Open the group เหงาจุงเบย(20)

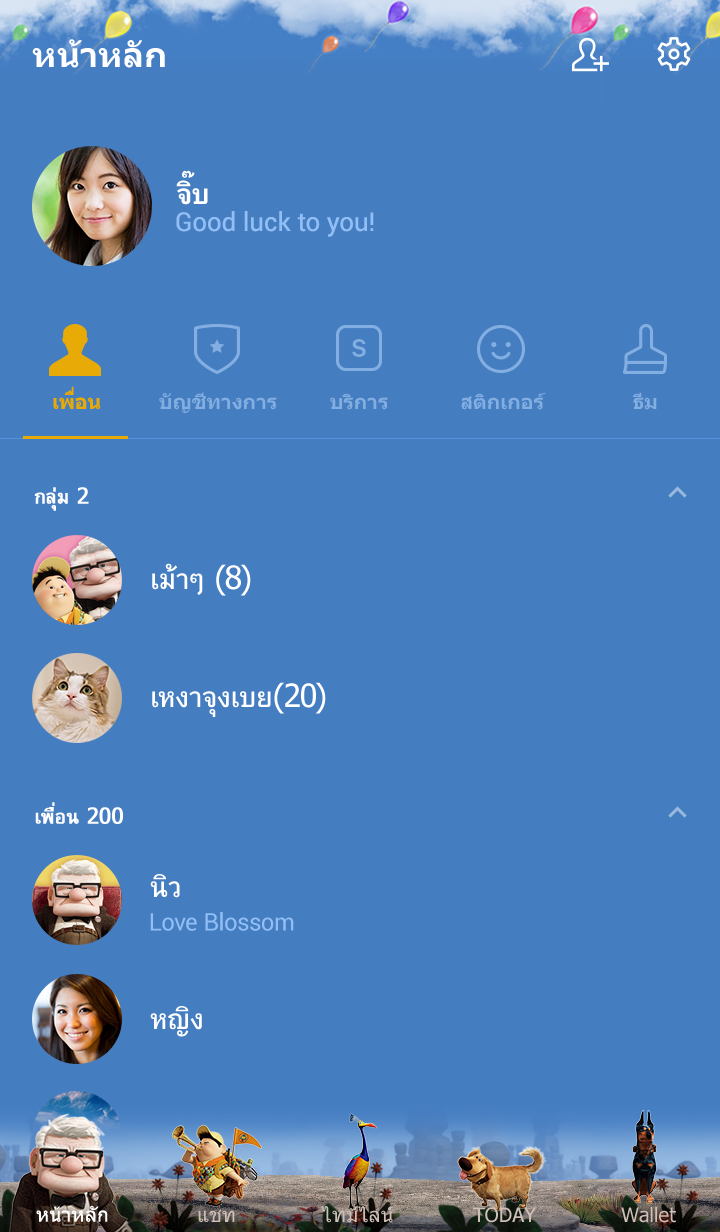[238, 698]
